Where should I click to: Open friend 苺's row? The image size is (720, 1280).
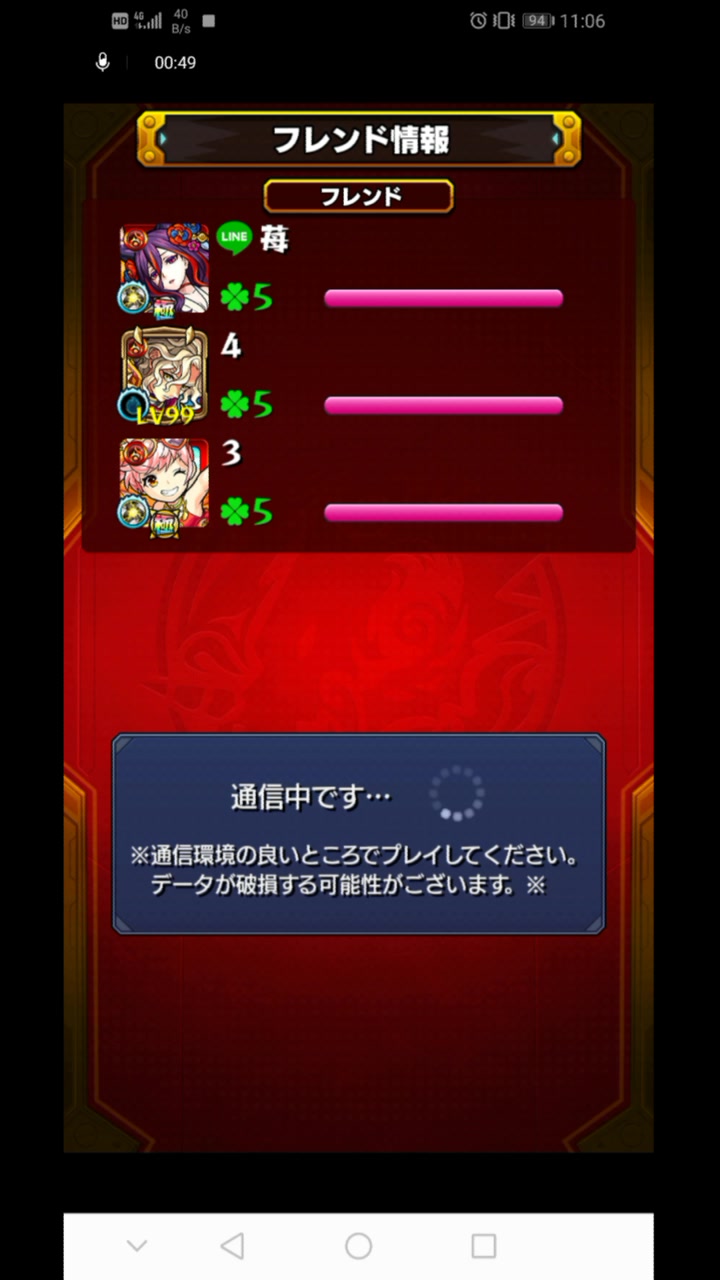click(x=360, y=268)
